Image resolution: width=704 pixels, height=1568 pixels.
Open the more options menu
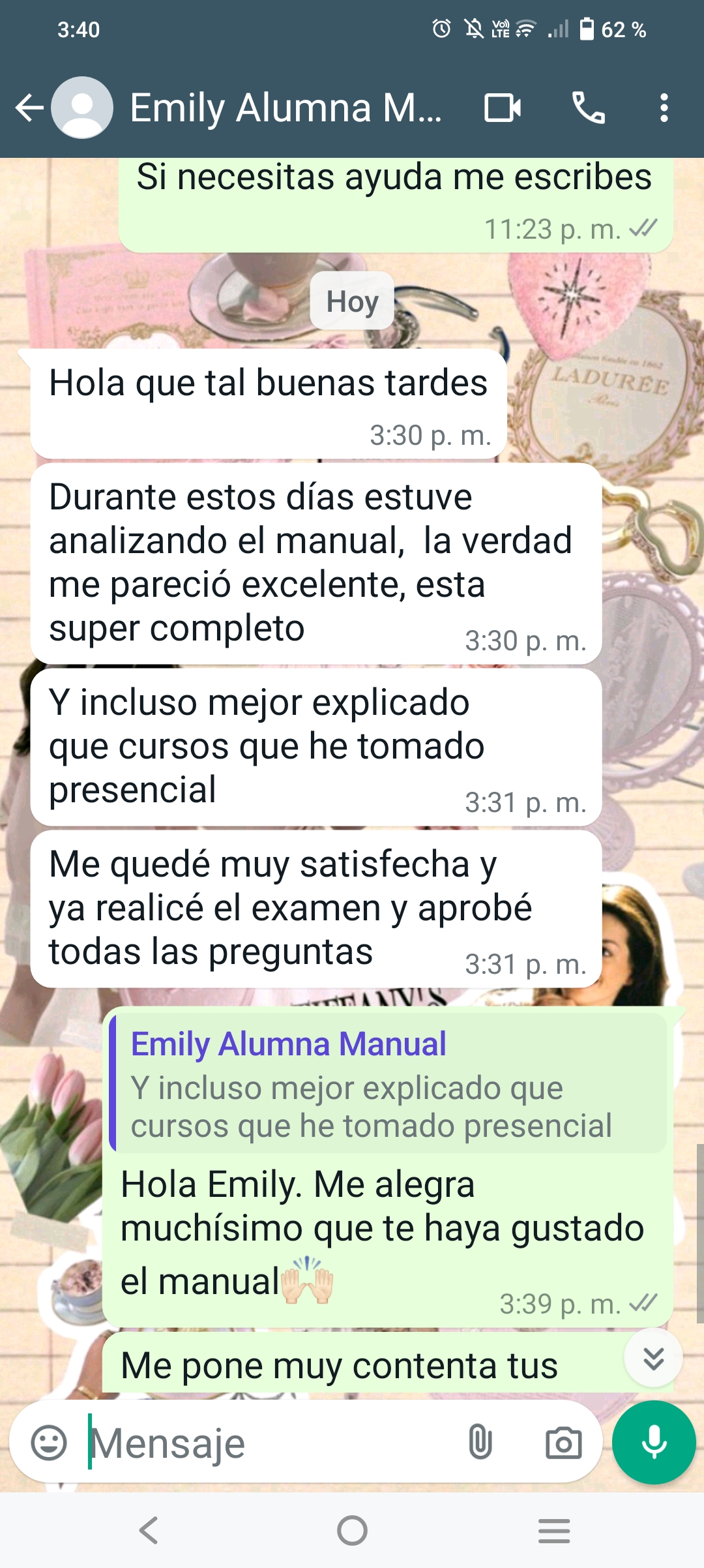(664, 108)
